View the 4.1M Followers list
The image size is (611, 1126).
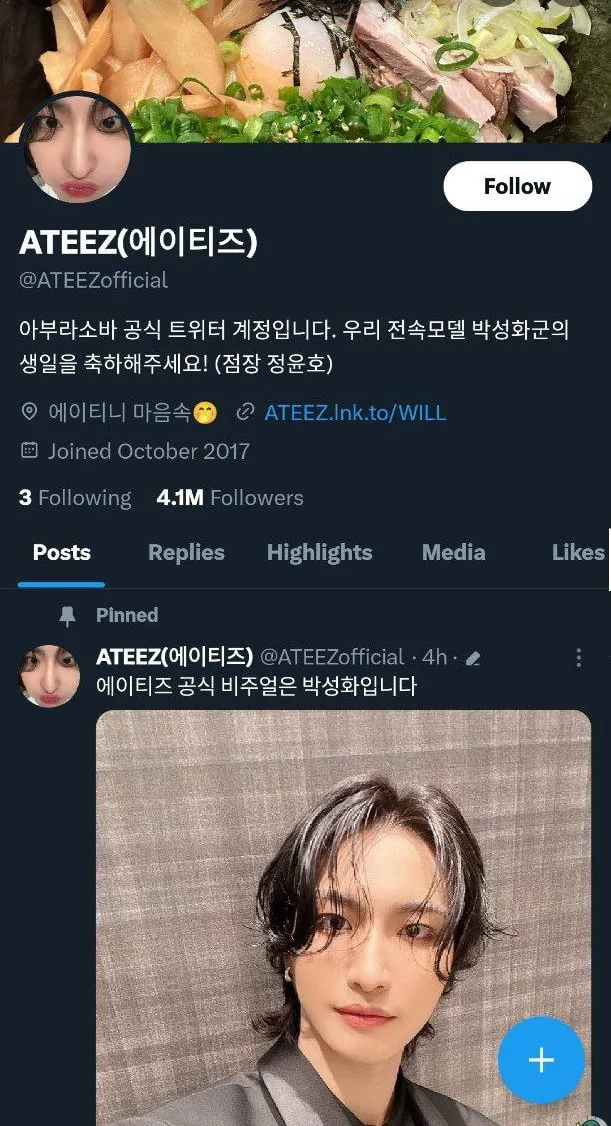[230, 497]
